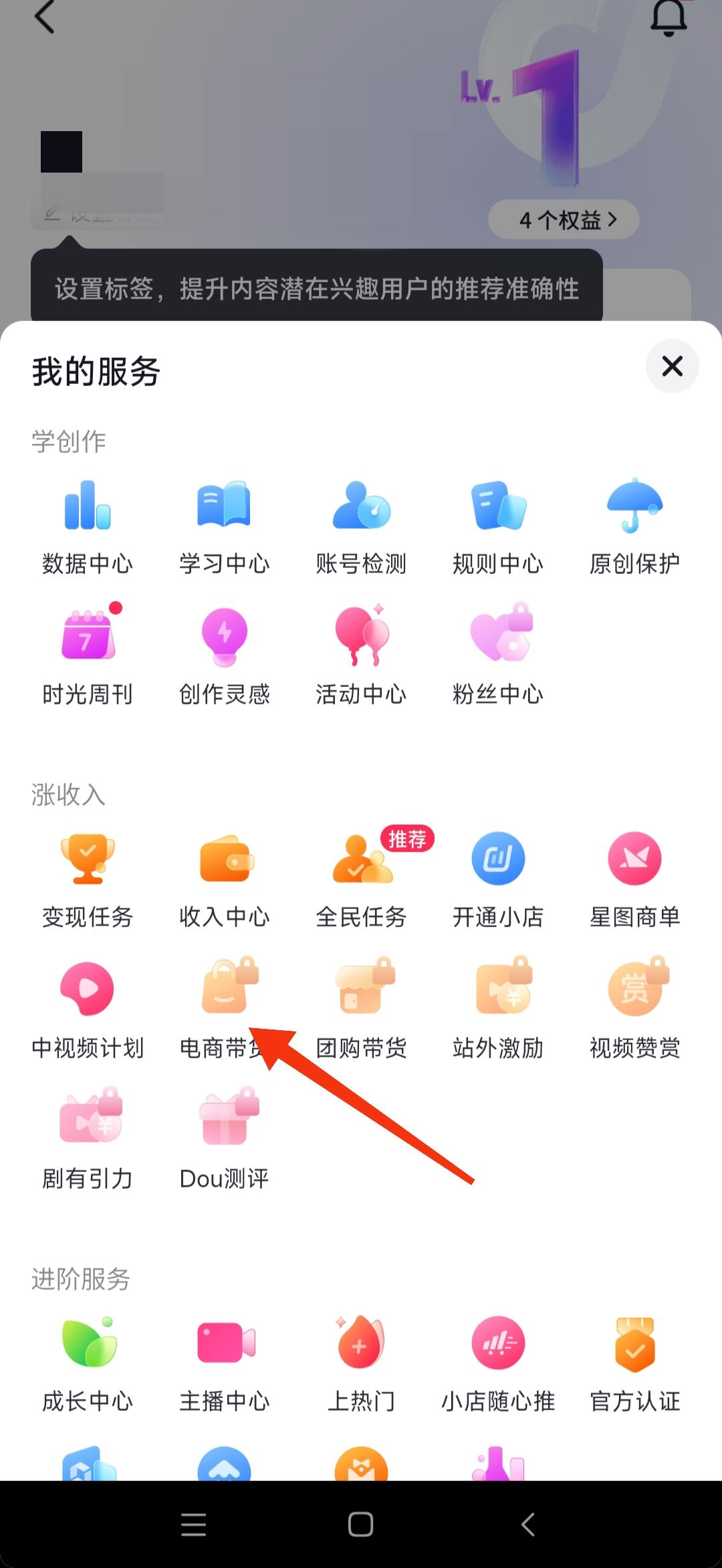
Task: Open 账号检测 account check tool
Action: [361, 528]
